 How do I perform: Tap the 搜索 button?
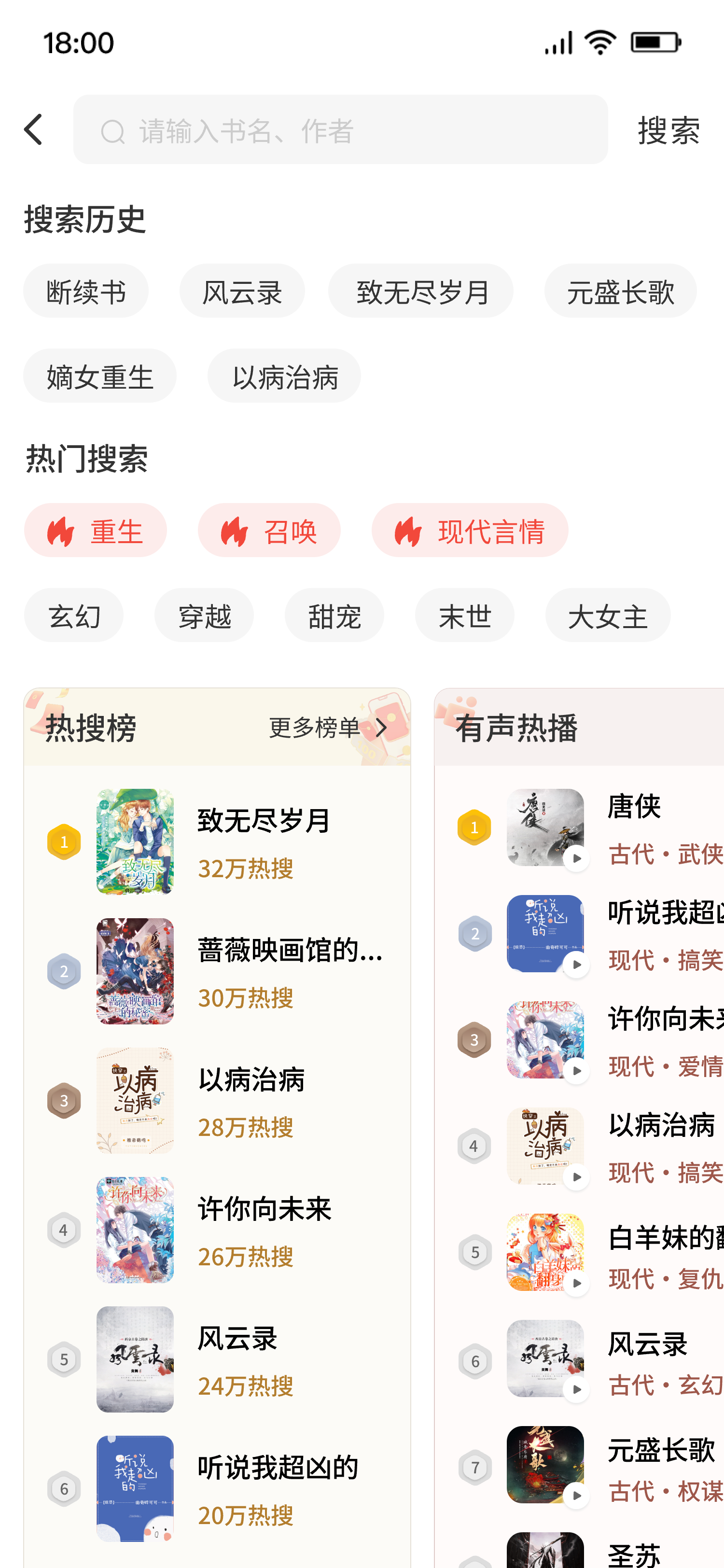668,130
